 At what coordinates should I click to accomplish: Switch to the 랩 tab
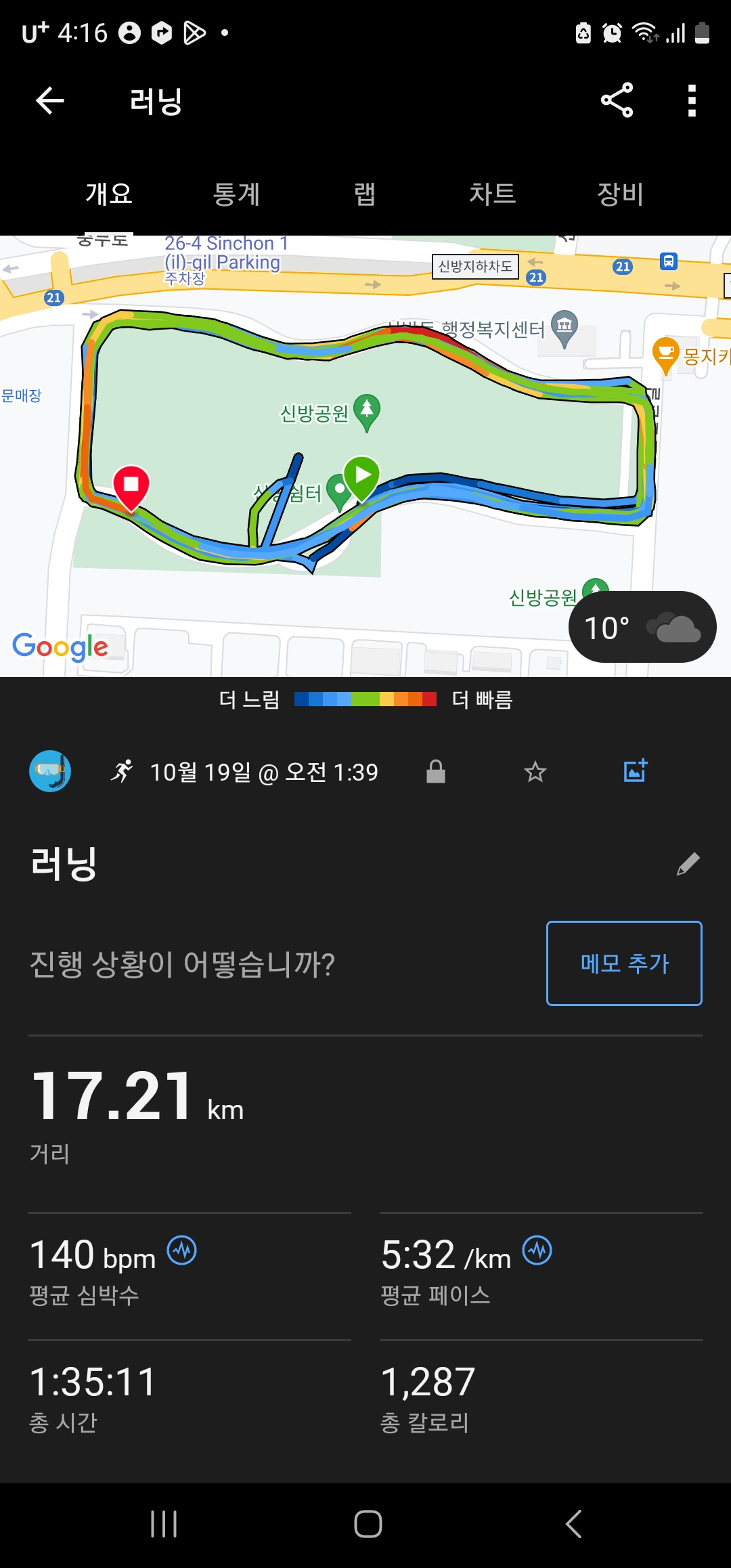point(364,194)
